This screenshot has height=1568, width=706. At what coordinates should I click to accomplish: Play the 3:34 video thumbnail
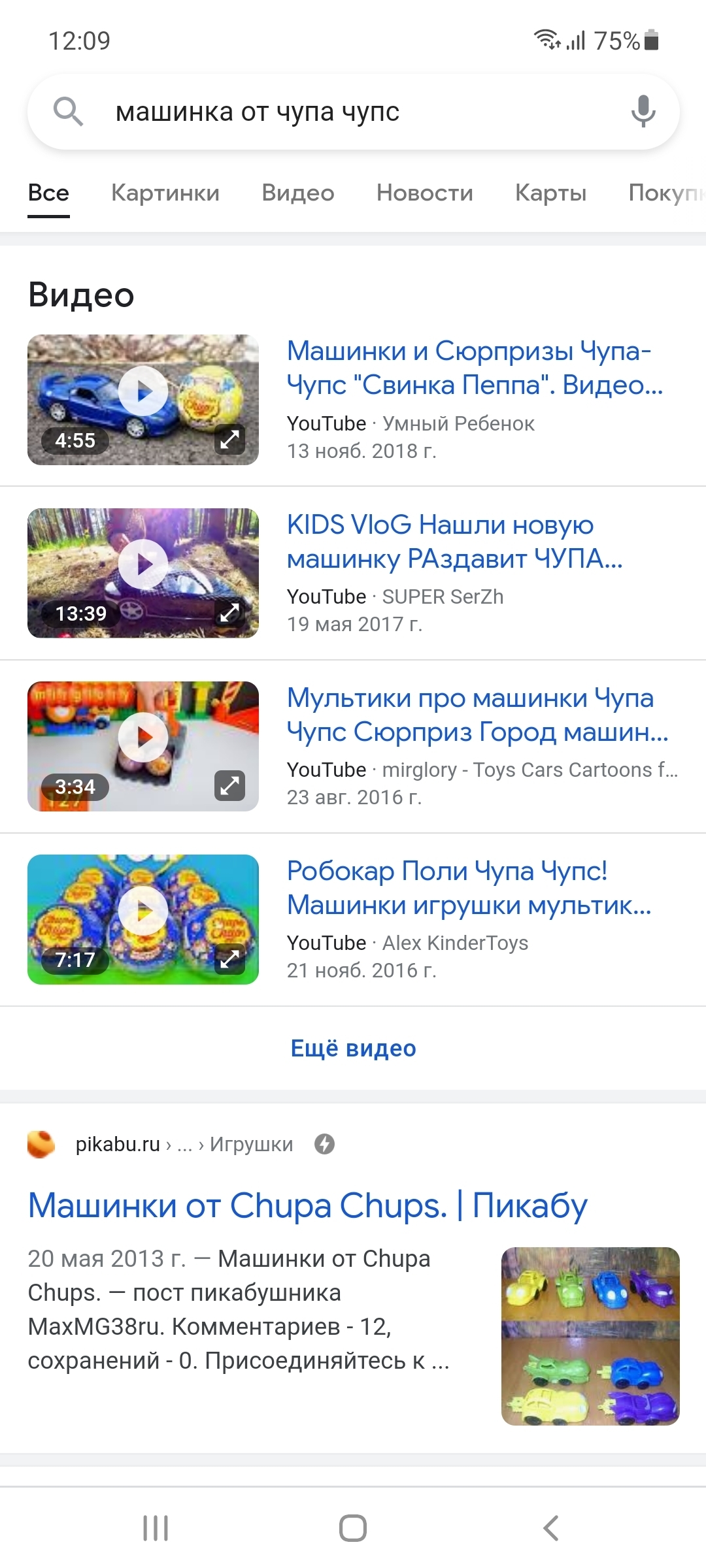coord(143,738)
